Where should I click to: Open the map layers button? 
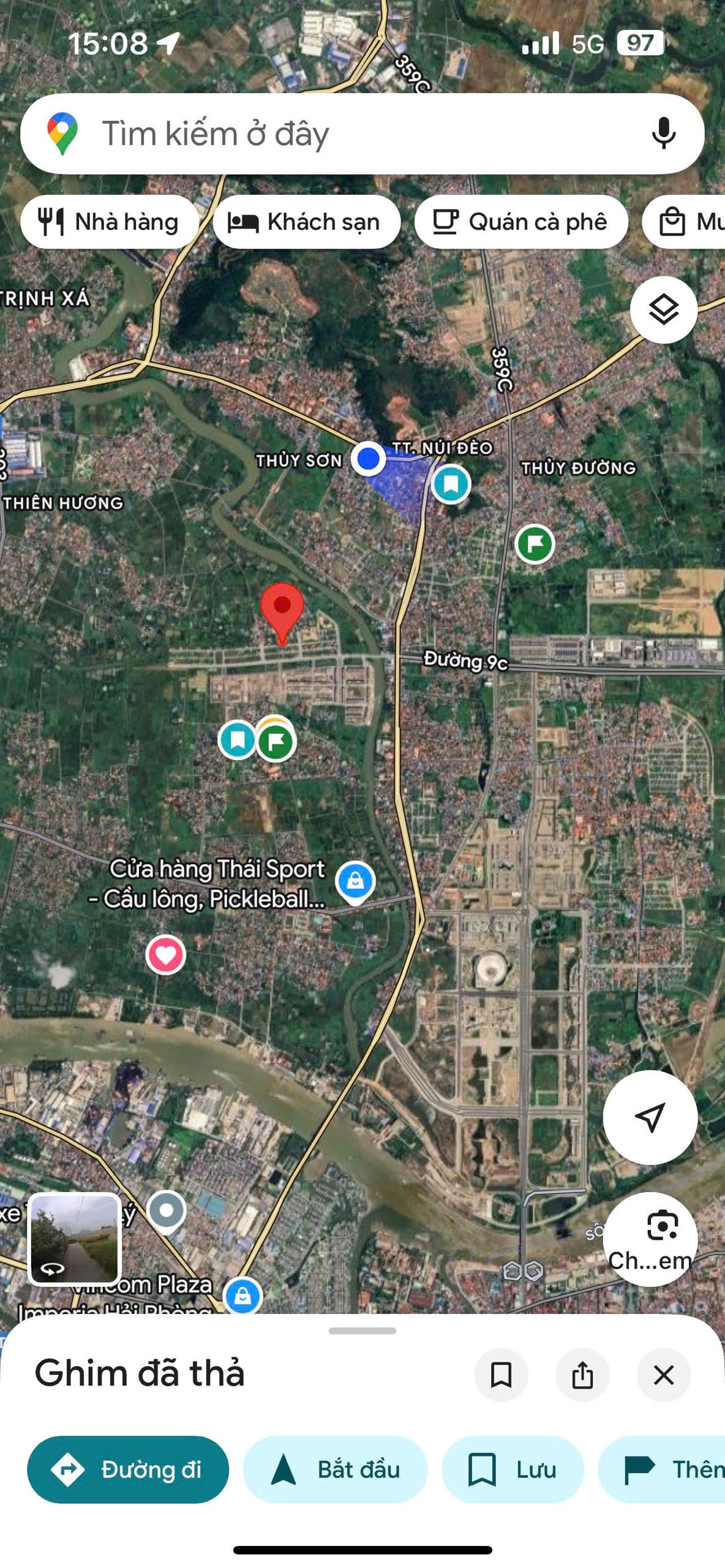pyautogui.click(x=664, y=310)
